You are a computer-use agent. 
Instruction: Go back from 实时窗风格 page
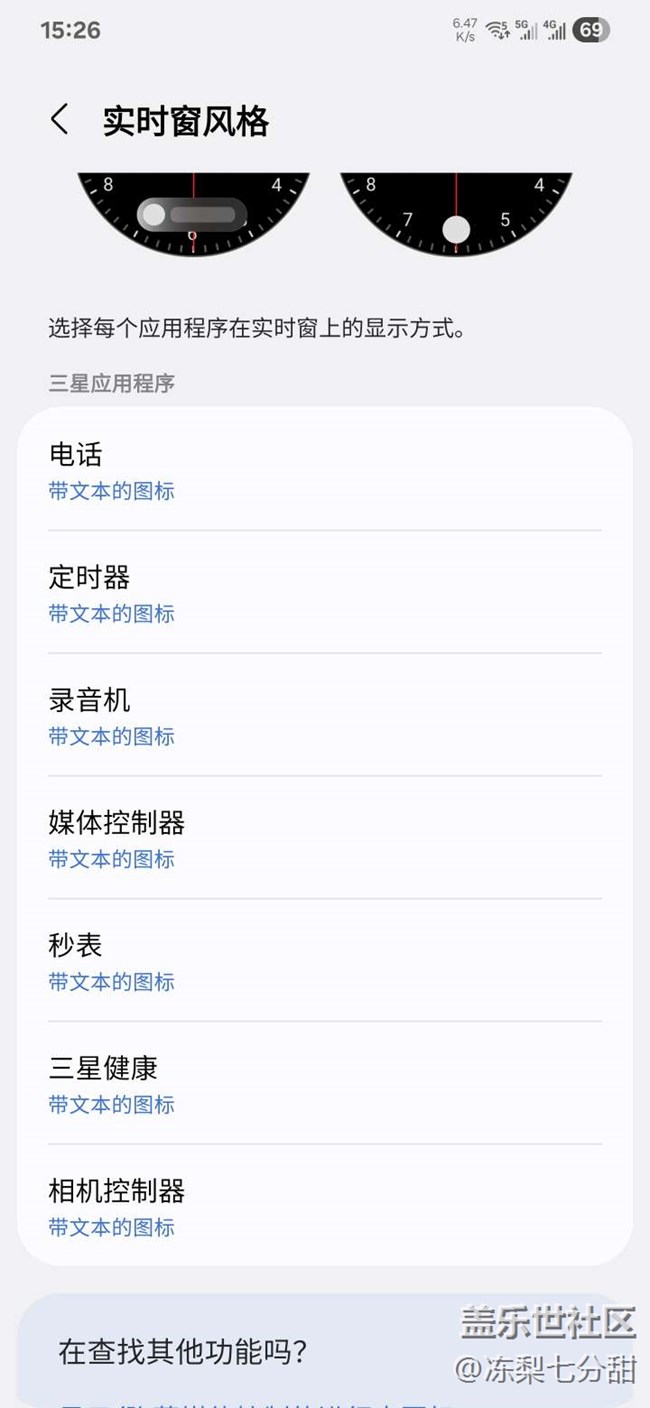click(59, 120)
